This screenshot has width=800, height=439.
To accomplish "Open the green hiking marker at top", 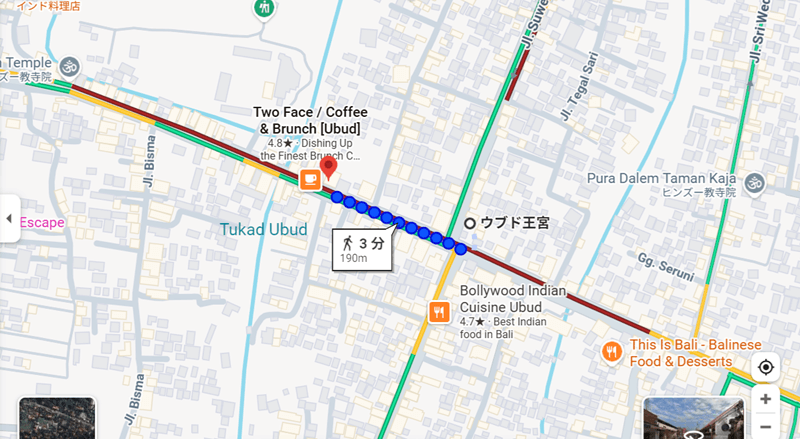I will (263, 8).
